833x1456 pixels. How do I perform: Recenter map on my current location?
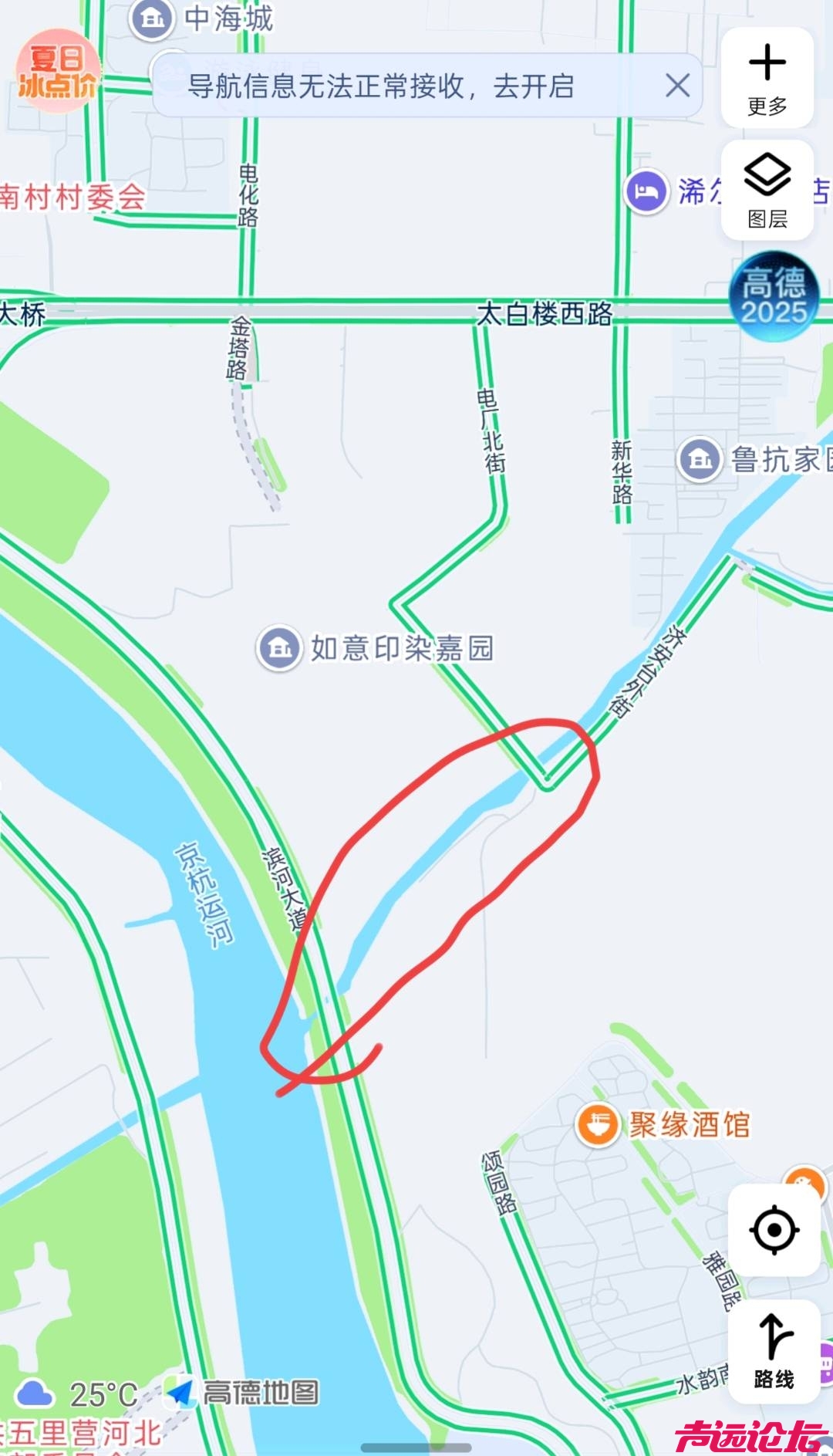(774, 1230)
